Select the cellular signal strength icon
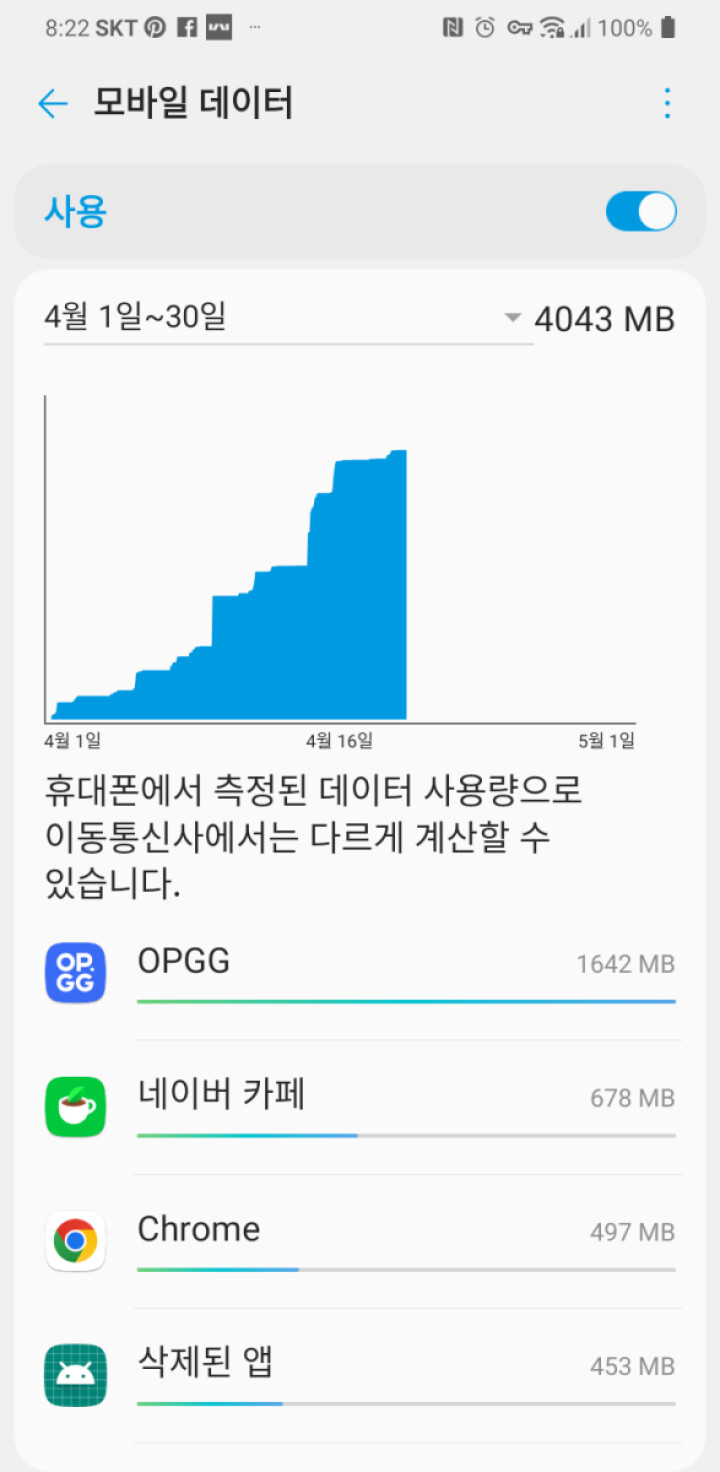This screenshot has height=1472, width=720. point(583,28)
